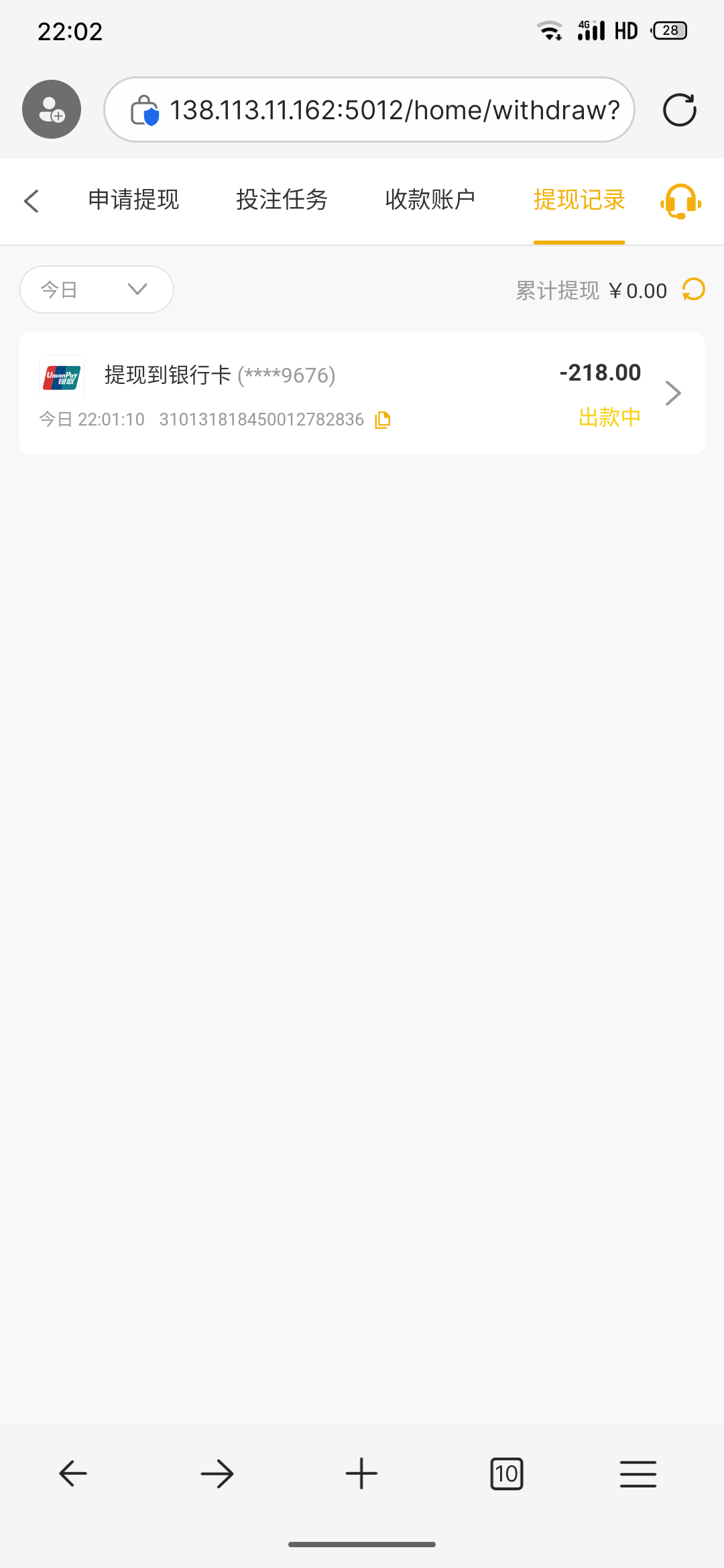Screen dimensions: 724x1568
Task: Contact customer service via the headset icon
Action: click(x=680, y=201)
